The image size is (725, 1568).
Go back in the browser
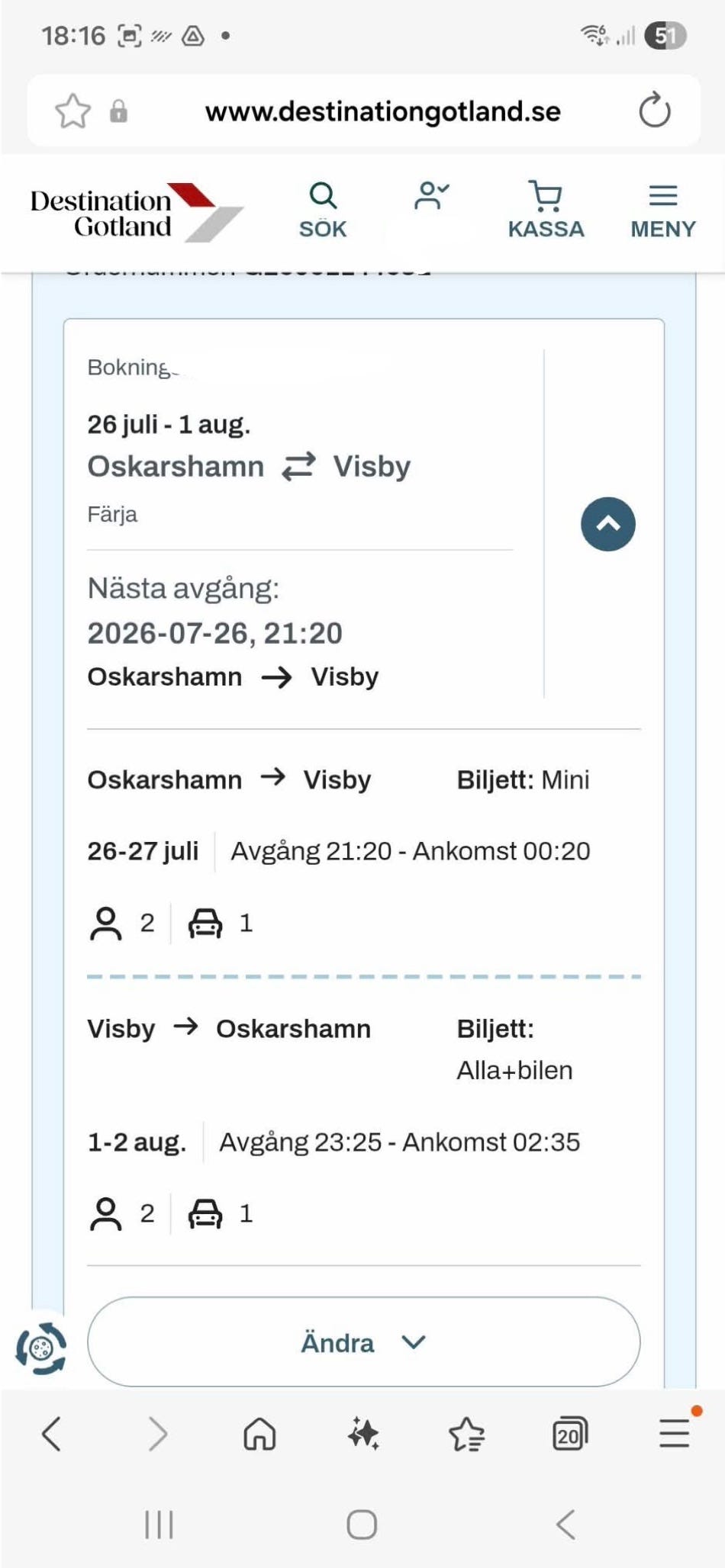click(51, 1434)
